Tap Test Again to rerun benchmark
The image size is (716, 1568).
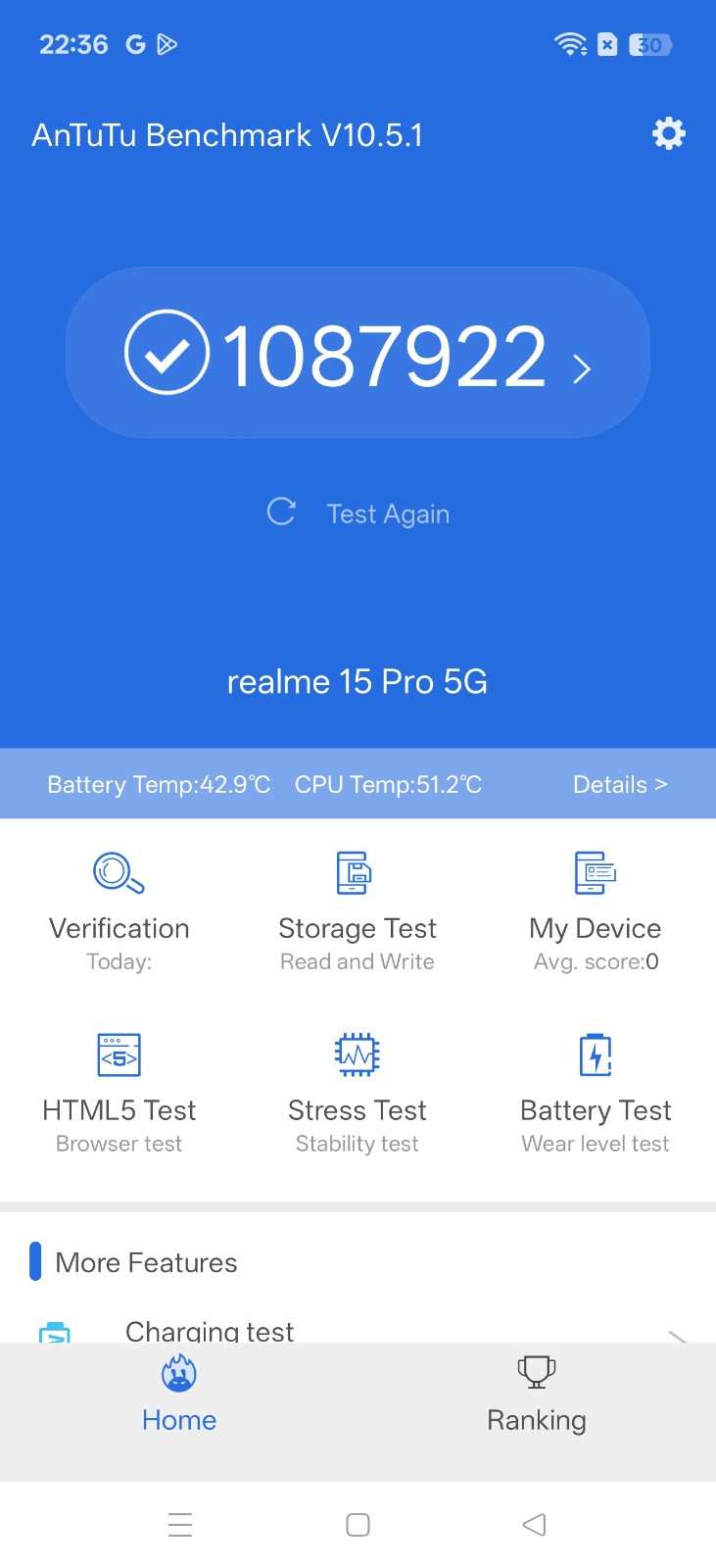click(358, 513)
